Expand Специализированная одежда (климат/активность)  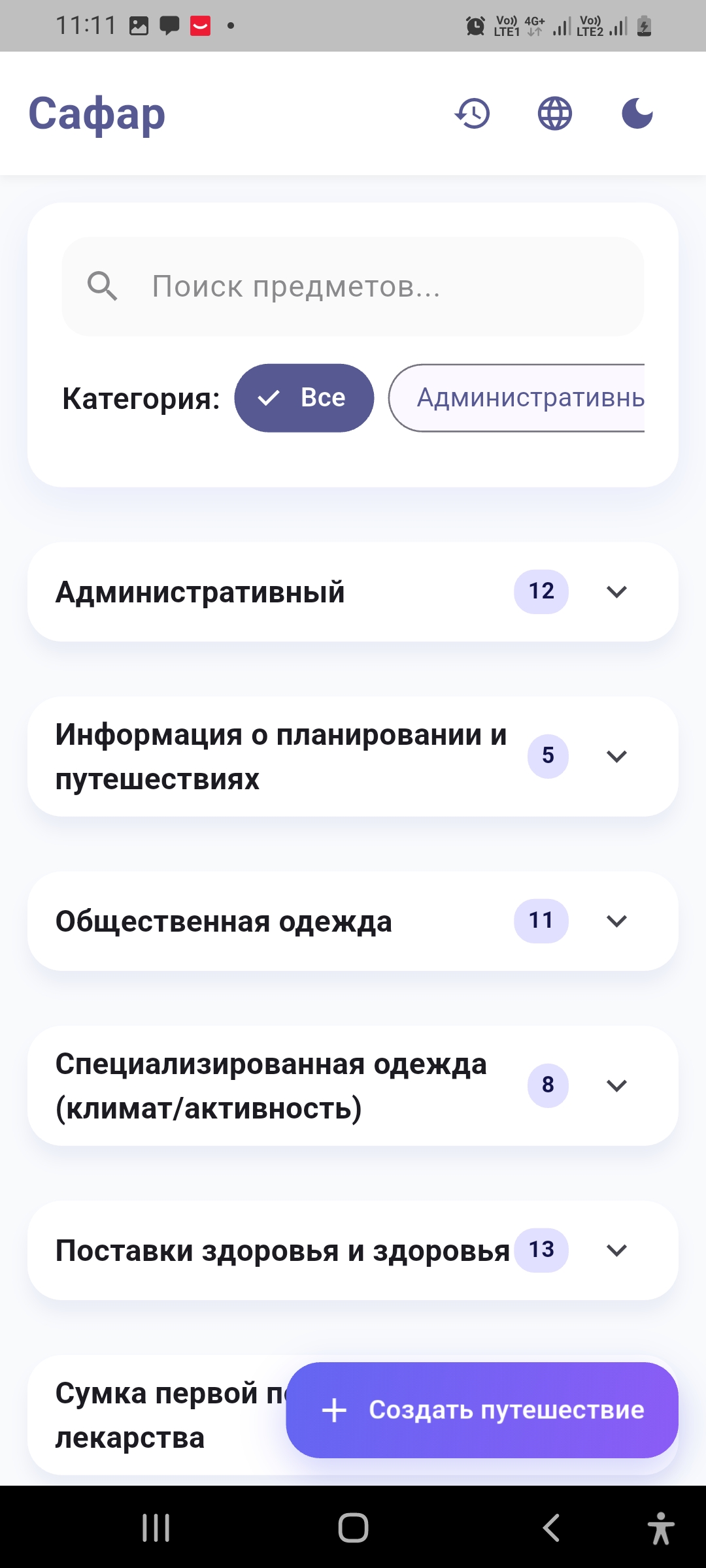(615, 1085)
